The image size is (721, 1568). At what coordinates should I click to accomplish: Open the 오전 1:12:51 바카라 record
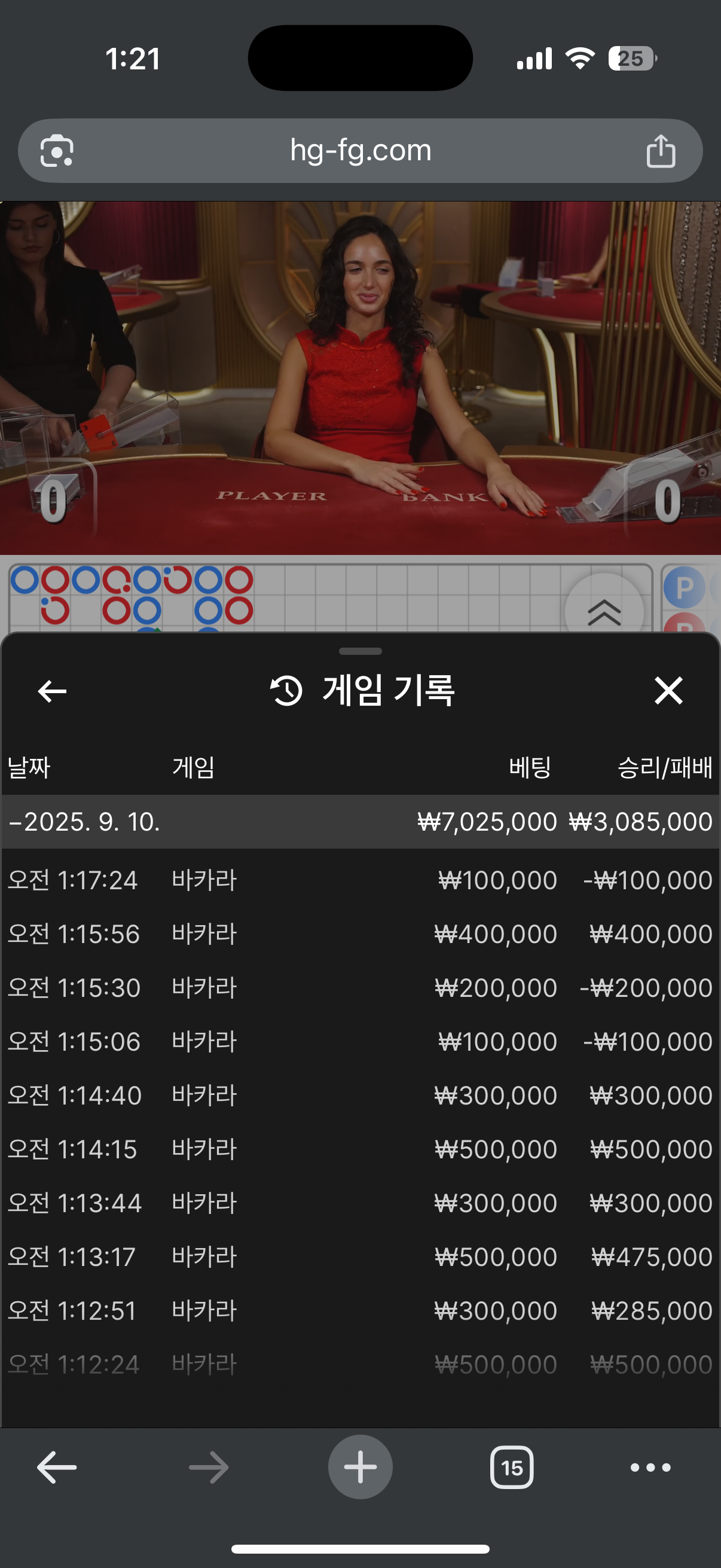coord(360,1310)
